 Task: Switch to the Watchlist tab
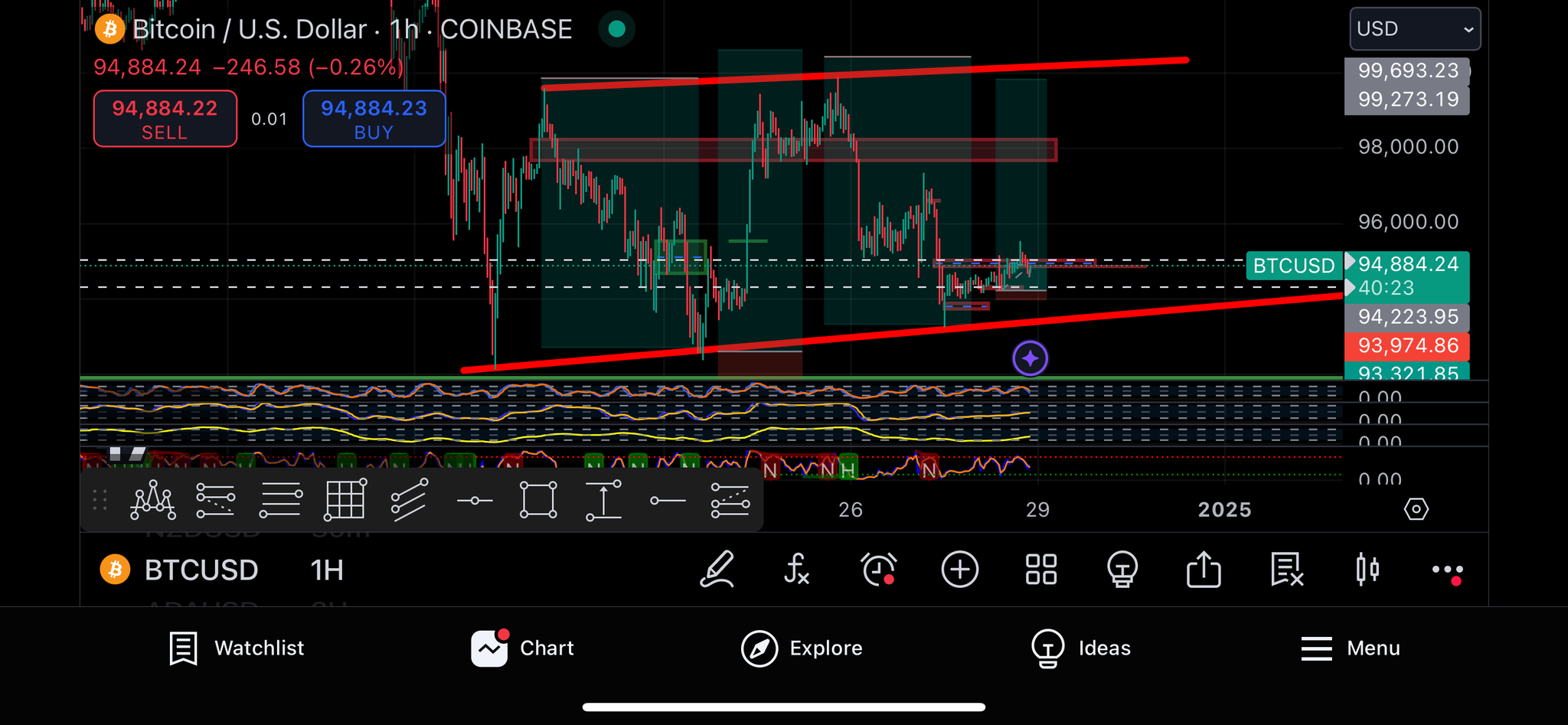[237, 648]
